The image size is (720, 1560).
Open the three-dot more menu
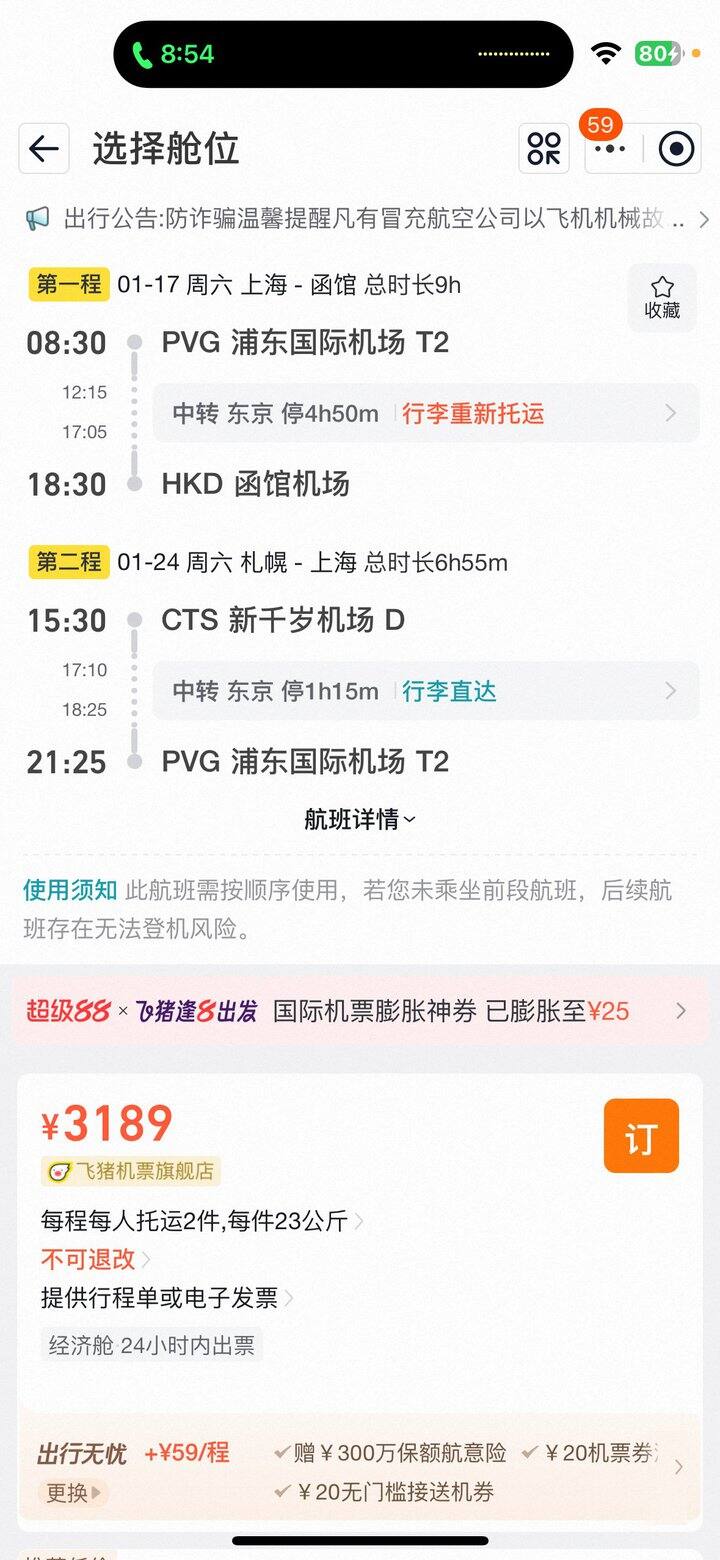click(x=610, y=149)
